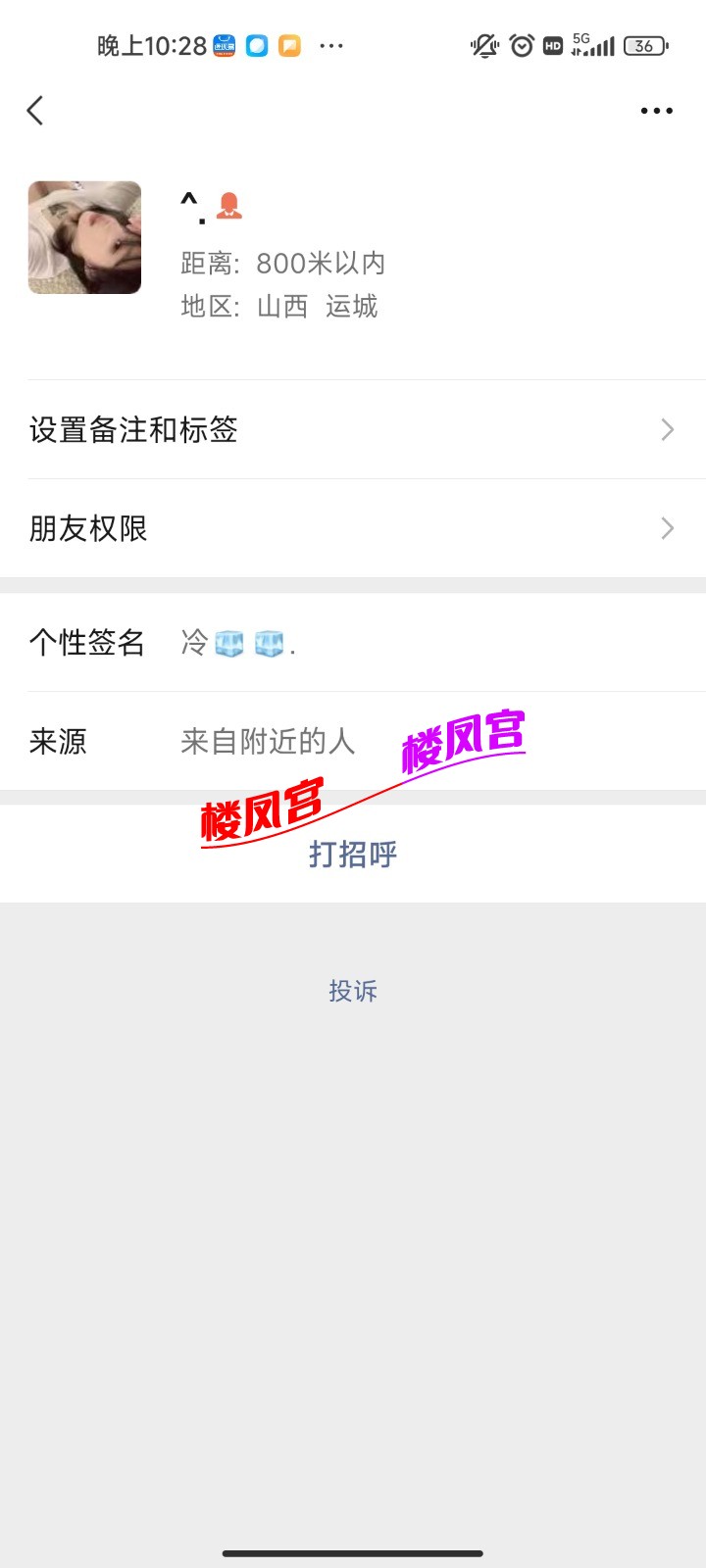Tap the 投诉 complaint link
Image resolution: width=706 pixels, height=1568 pixels.
point(354,991)
